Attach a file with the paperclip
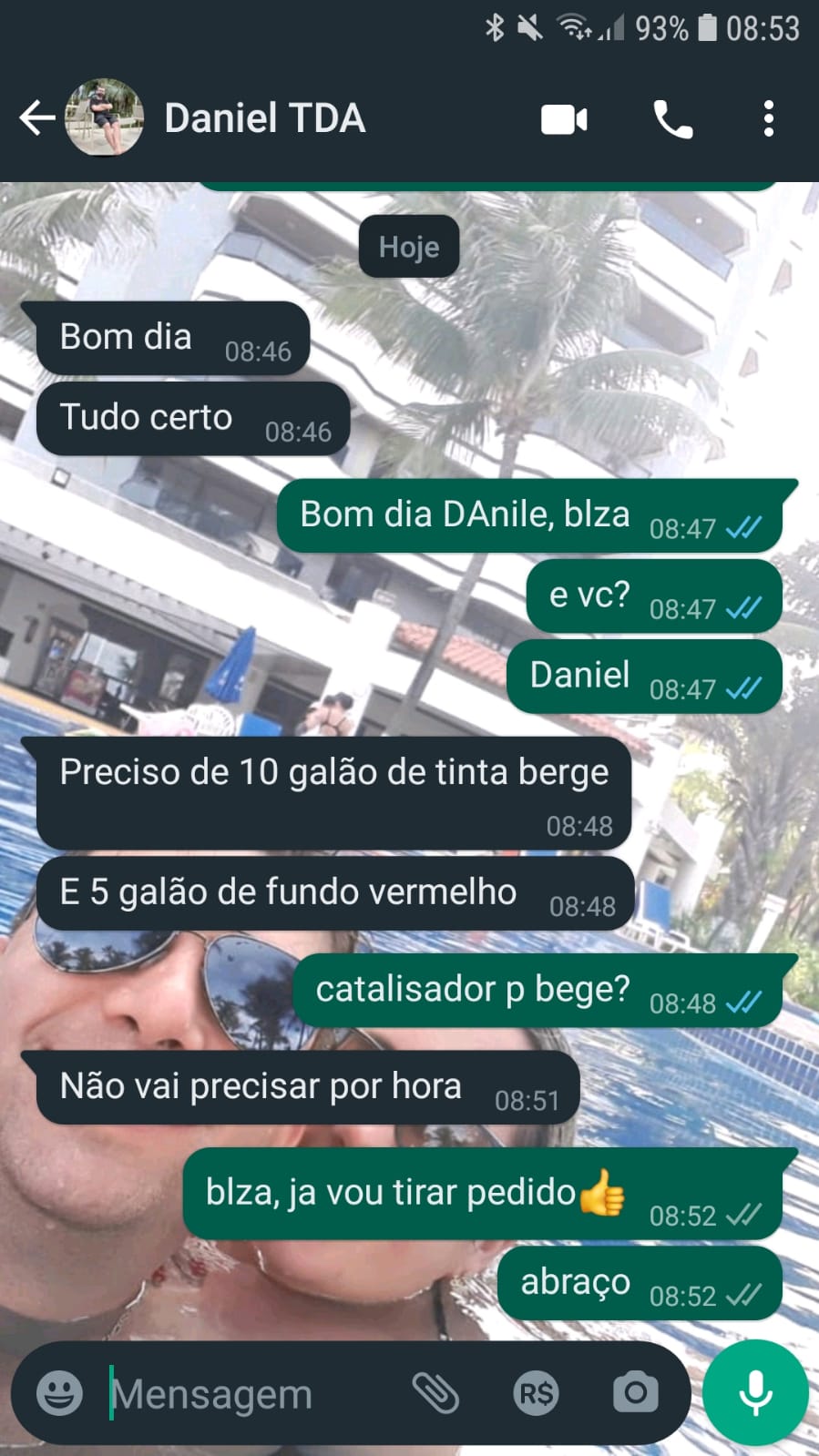 point(435,1392)
